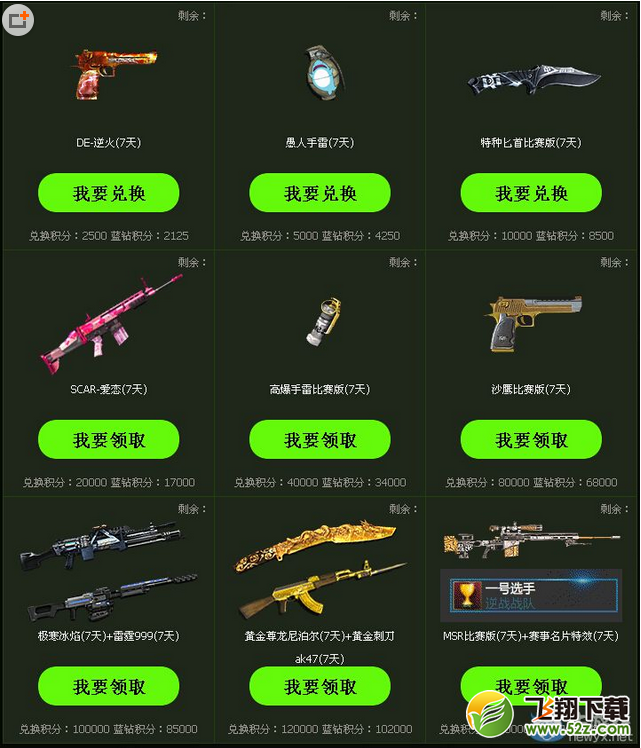The height and width of the screenshot is (748, 641).
Task: Claim 极寒冰焰(7天)+雷霆999(7天) bundle
Action: pos(108,687)
